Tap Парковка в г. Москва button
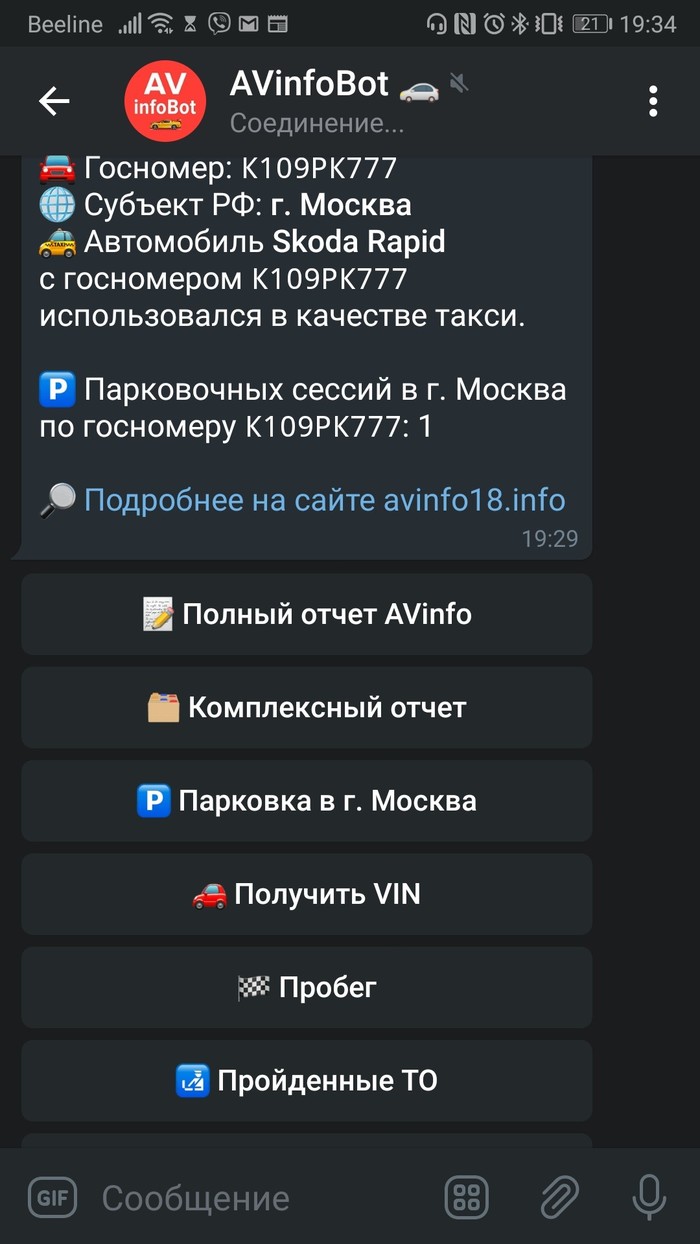Screen dimensions: 700x1244 pyautogui.click(x=307, y=801)
